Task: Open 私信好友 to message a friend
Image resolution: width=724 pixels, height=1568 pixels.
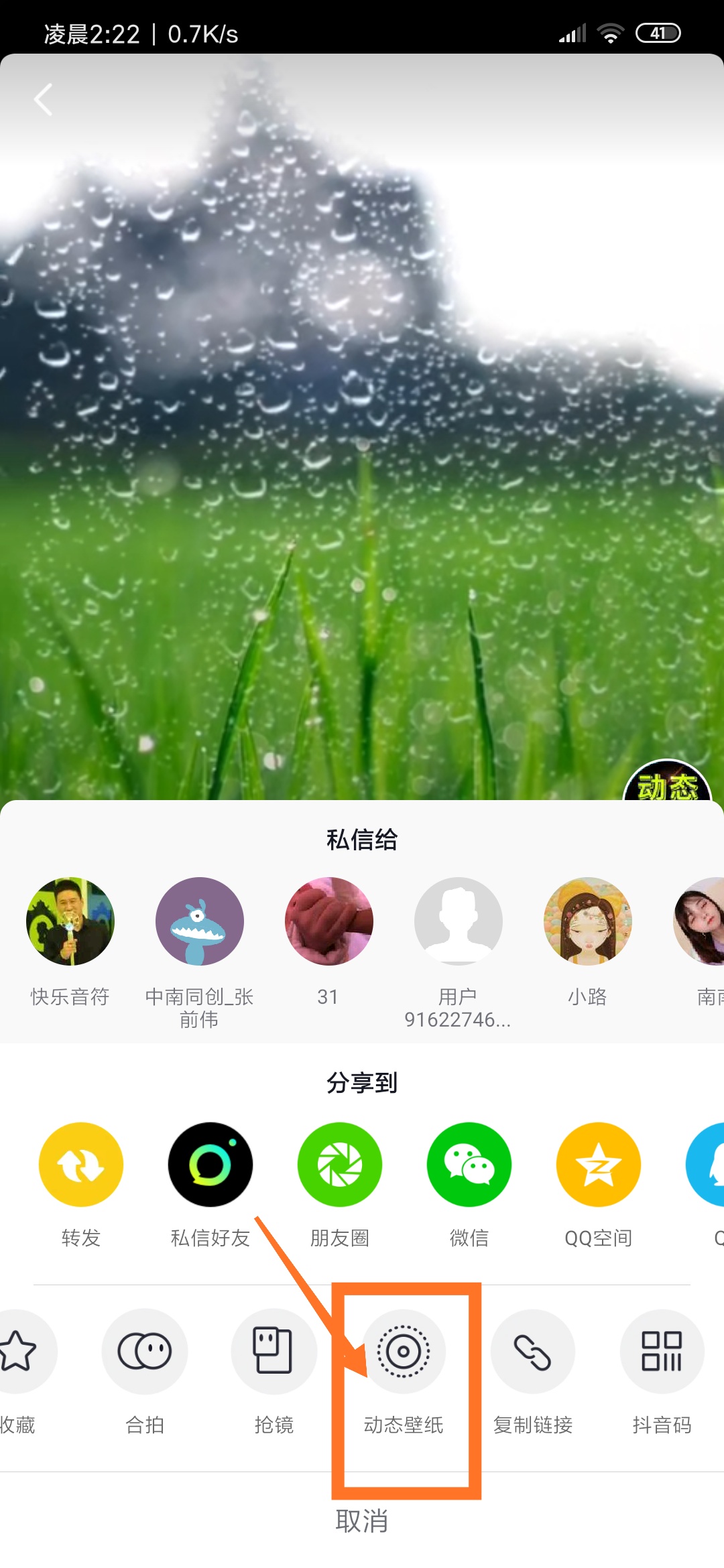Action: pos(210,1164)
